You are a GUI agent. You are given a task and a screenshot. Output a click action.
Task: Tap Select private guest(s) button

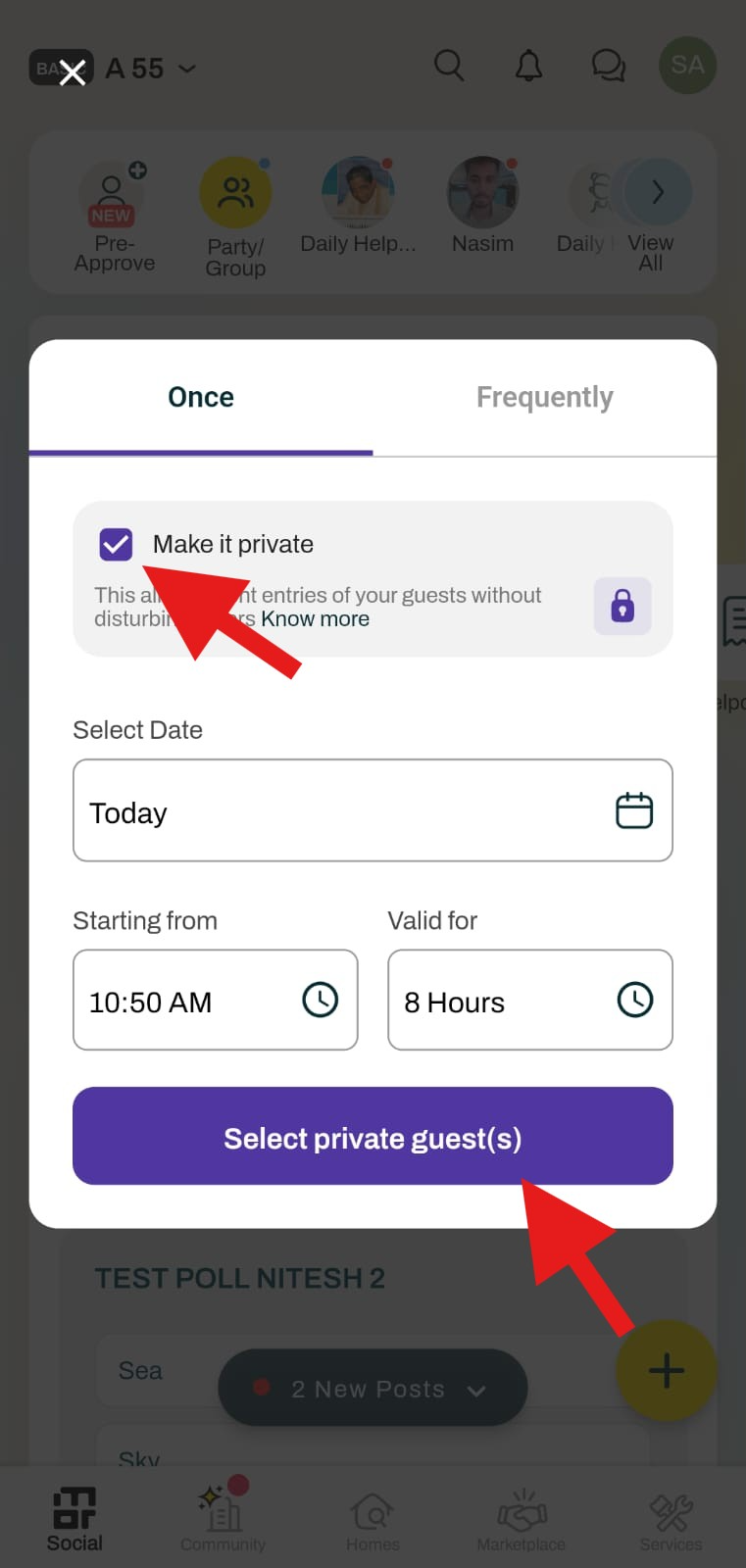(373, 1137)
